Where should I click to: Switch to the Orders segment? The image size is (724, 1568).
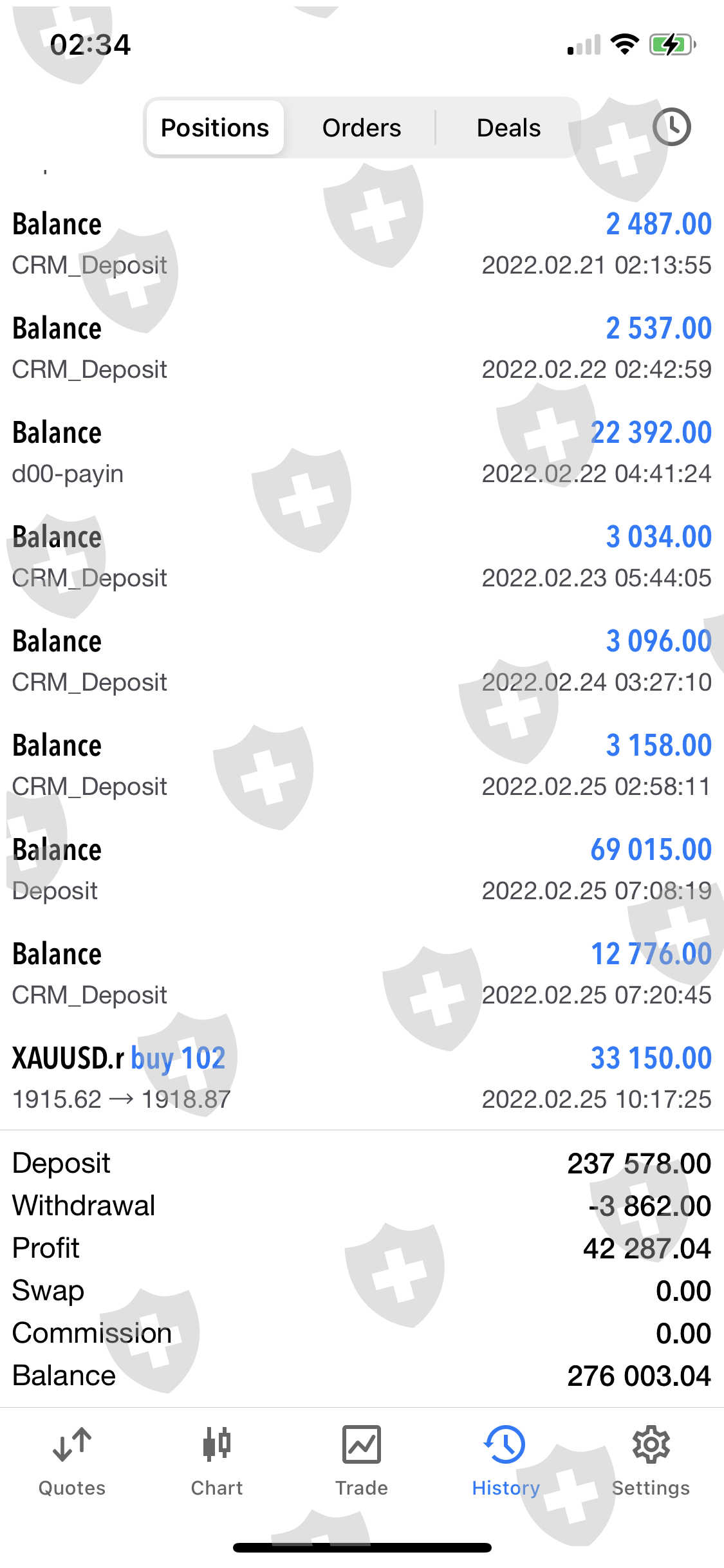click(362, 127)
